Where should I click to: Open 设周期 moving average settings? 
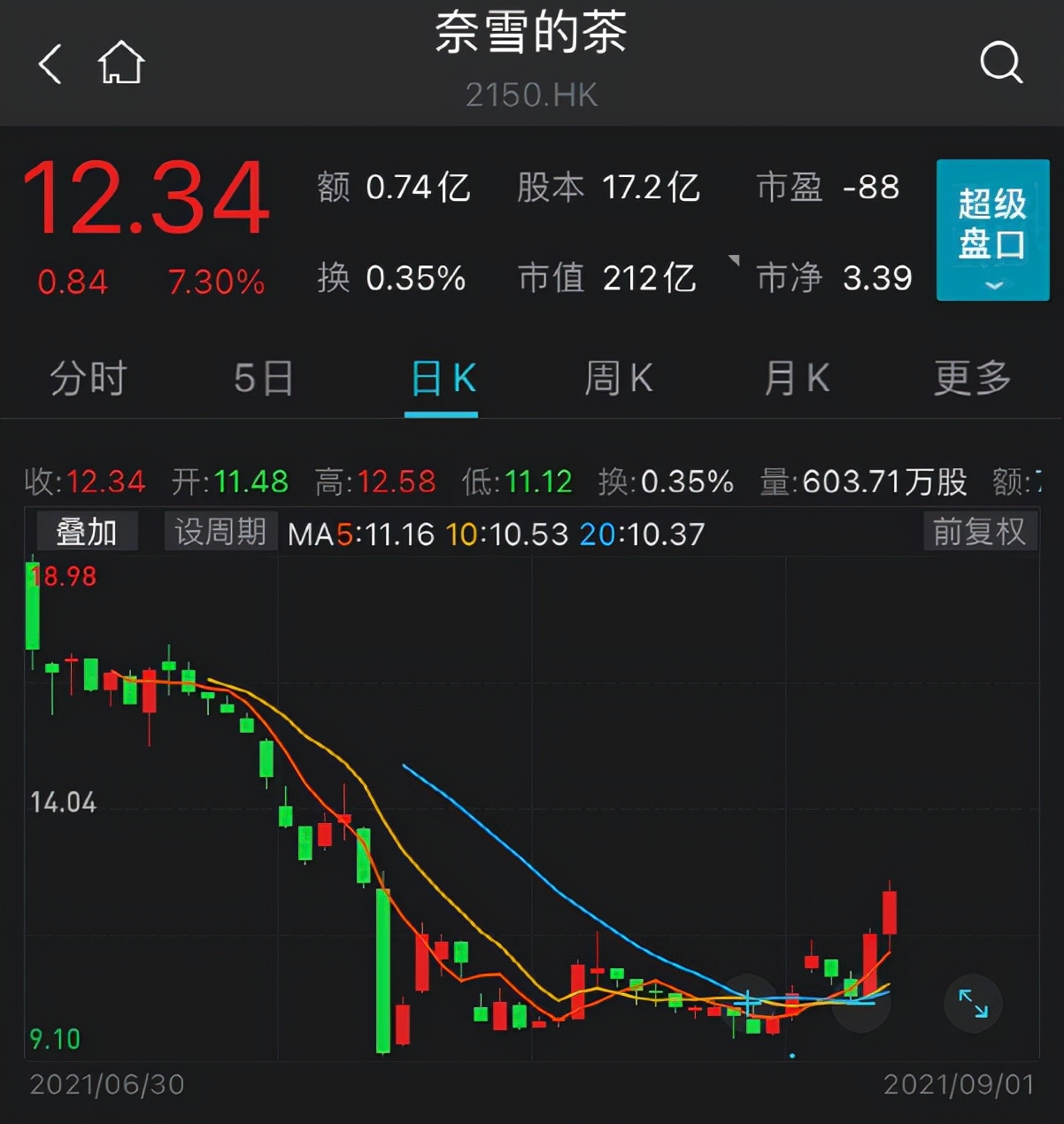tap(220, 532)
